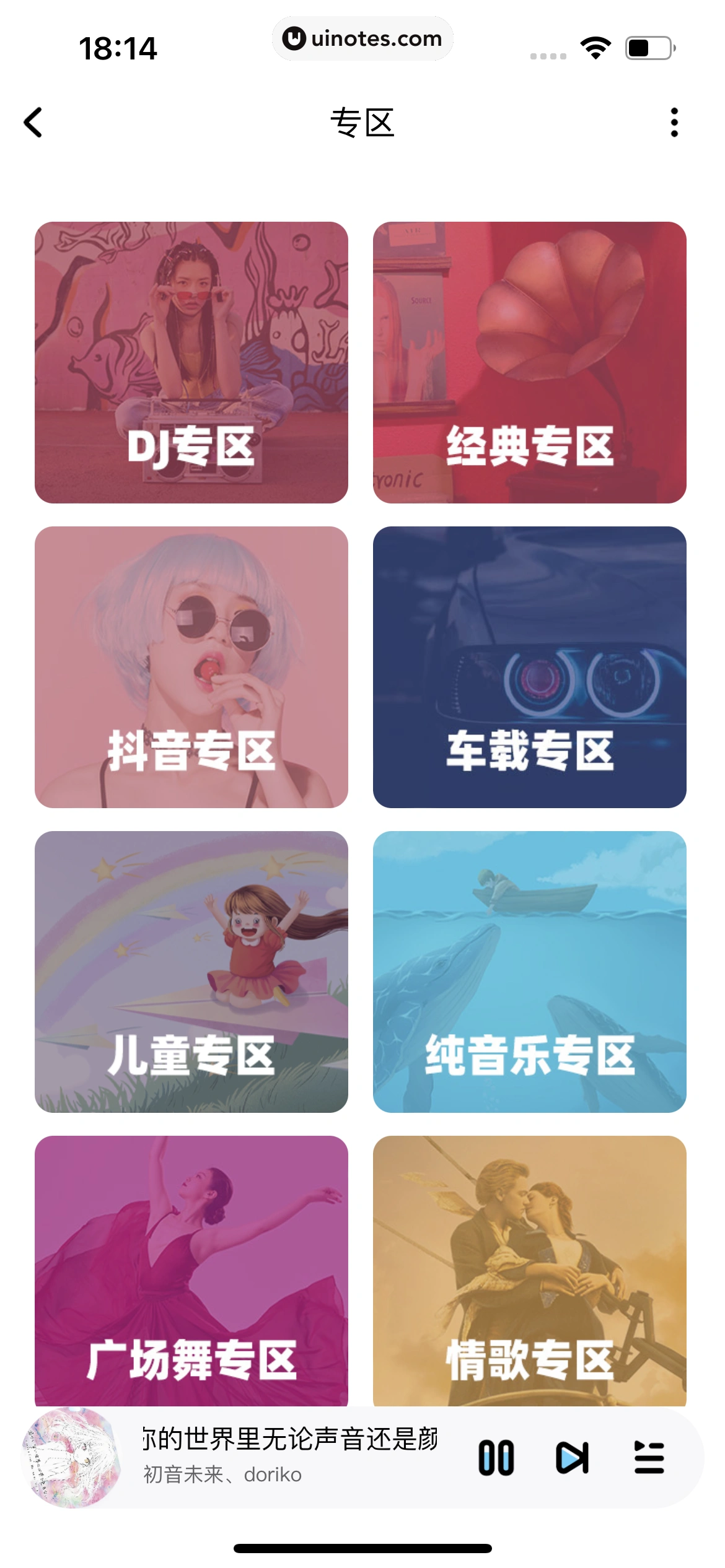Open the playback queue list
725x1568 pixels.
[649, 1458]
